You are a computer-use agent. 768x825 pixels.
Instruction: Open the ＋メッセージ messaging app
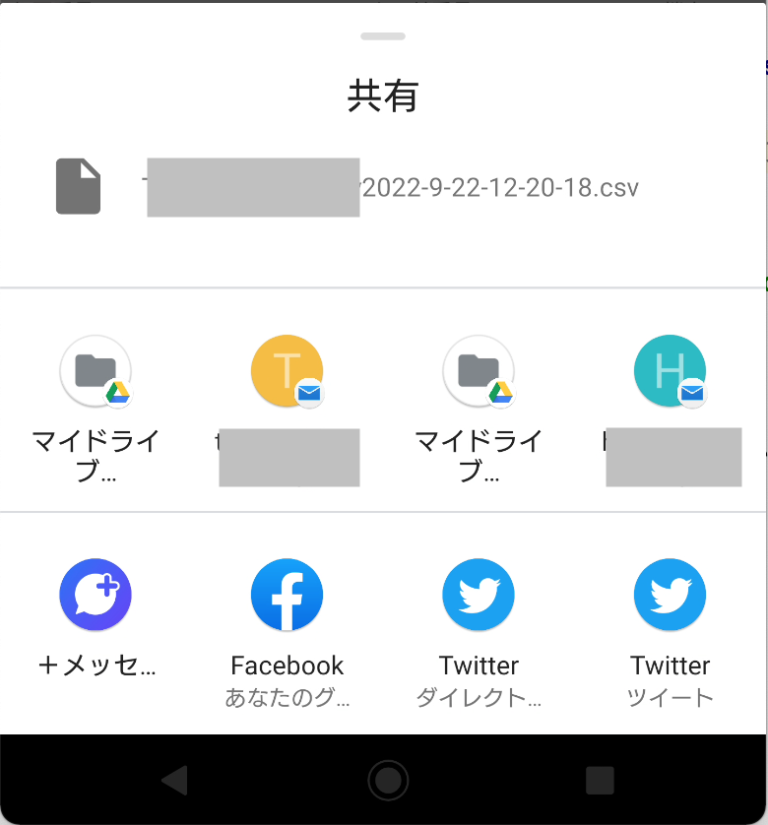click(95, 594)
